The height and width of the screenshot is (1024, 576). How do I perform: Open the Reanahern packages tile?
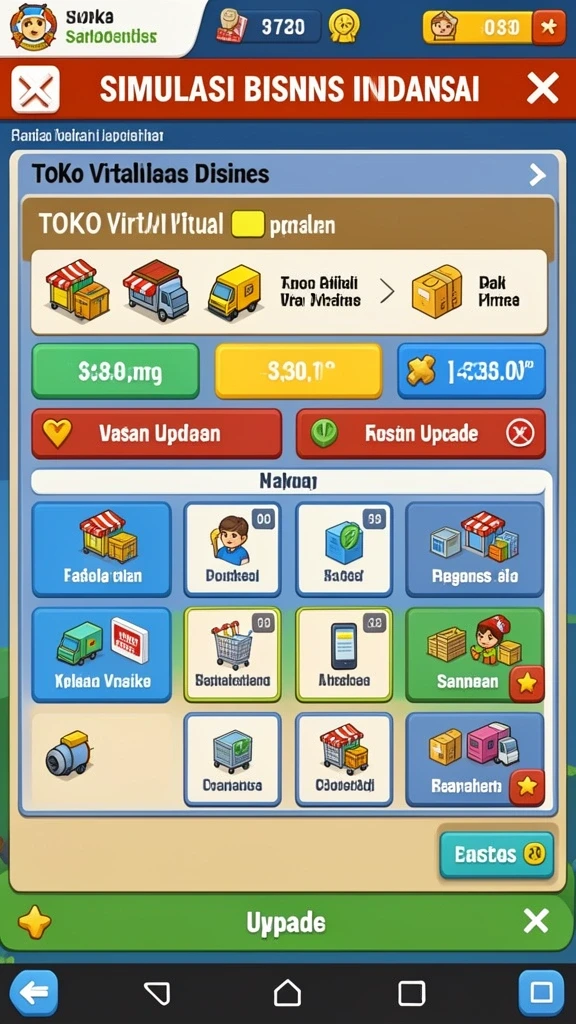(x=475, y=760)
